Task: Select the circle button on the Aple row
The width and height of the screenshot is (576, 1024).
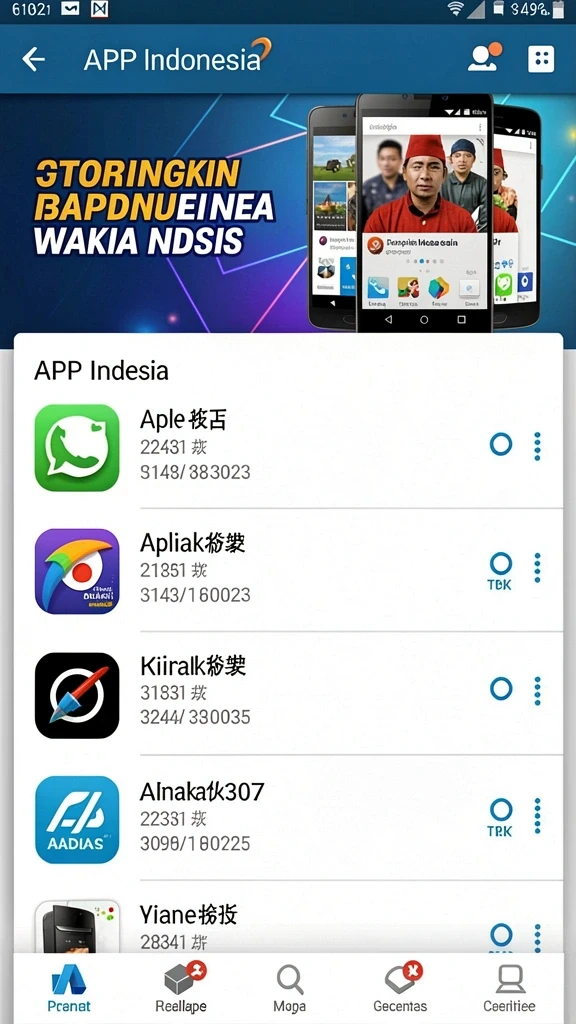Action: click(x=501, y=445)
